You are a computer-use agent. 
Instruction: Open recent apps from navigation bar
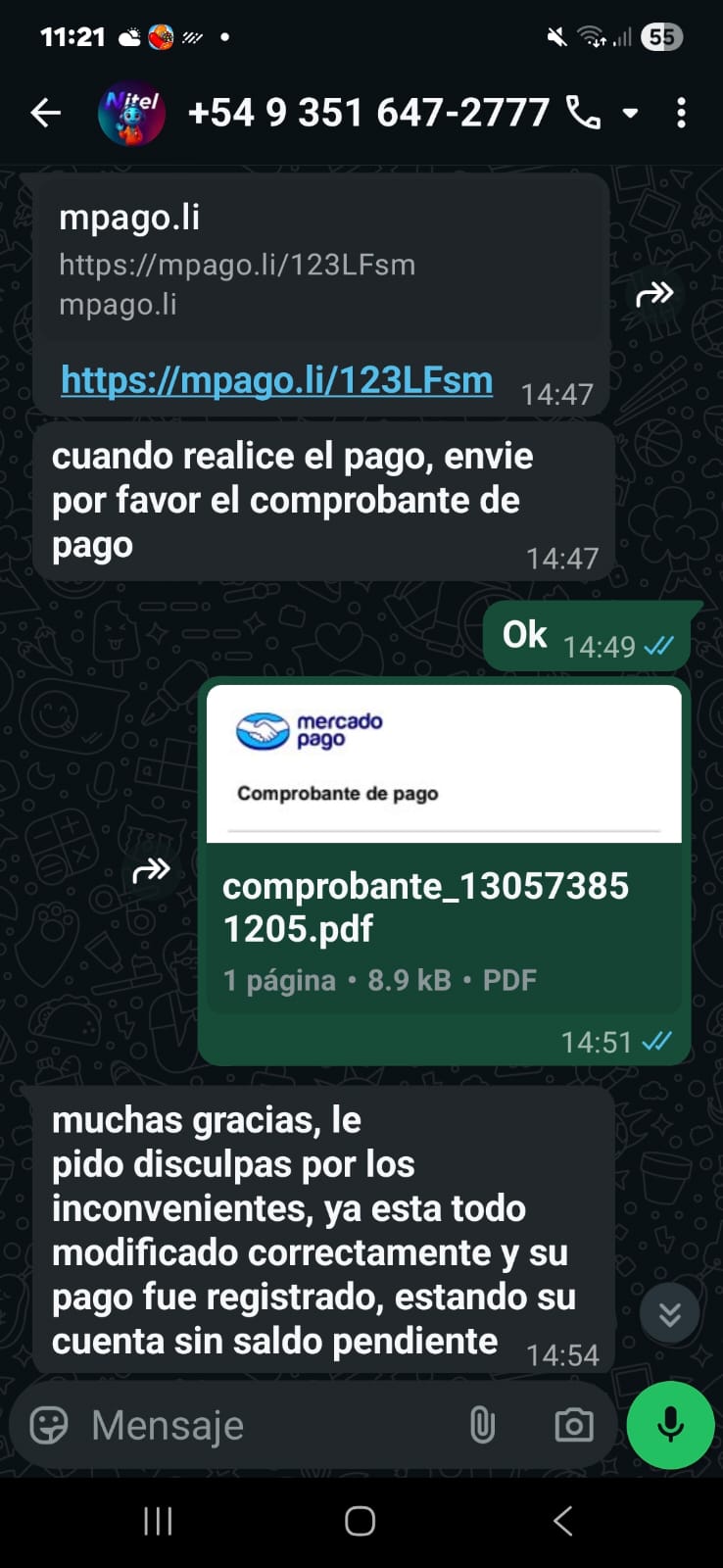pyautogui.click(x=158, y=1521)
